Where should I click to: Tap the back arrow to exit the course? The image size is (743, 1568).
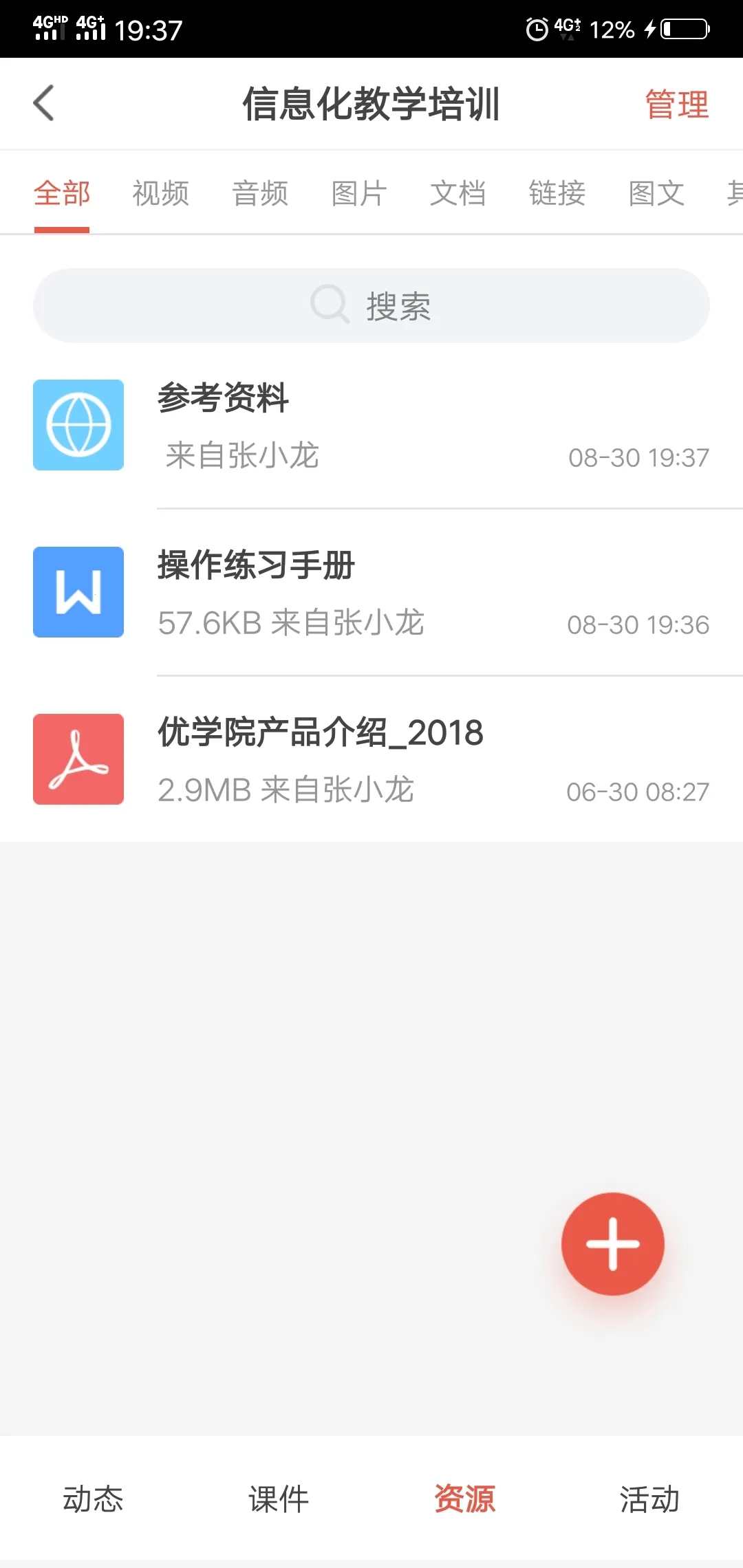click(x=43, y=103)
